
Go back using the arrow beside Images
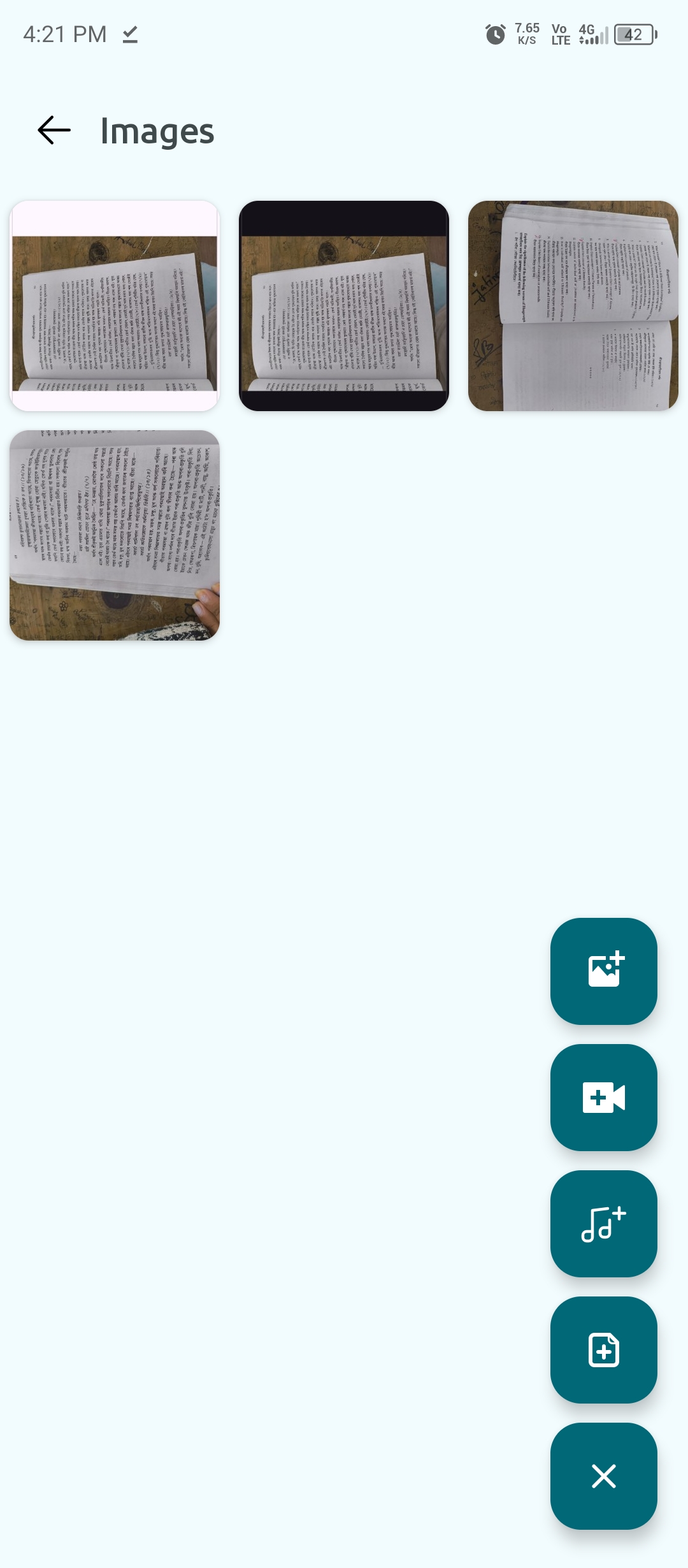(x=54, y=131)
